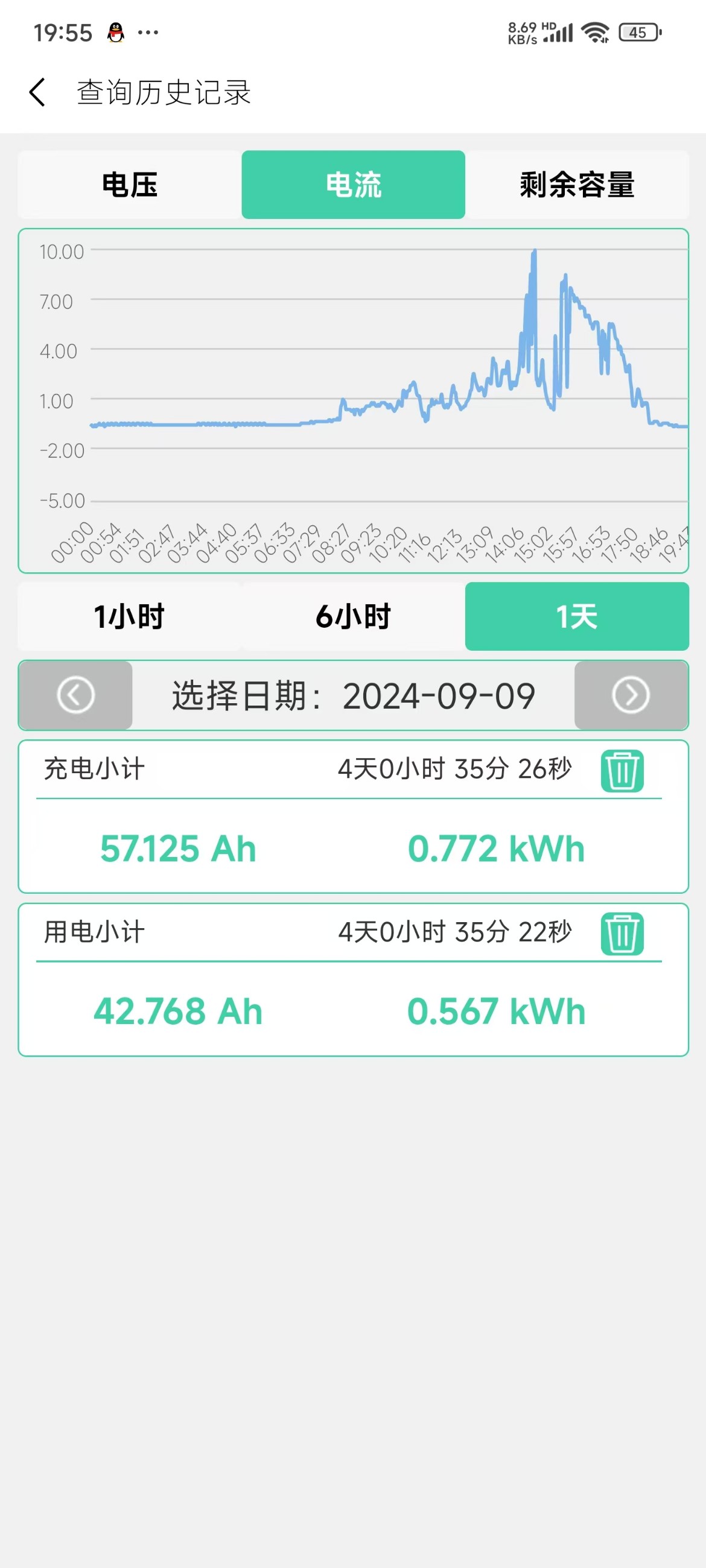Go to next day with right chevron
Viewport: 706px width, 1568px height.
pyautogui.click(x=631, y=696)
